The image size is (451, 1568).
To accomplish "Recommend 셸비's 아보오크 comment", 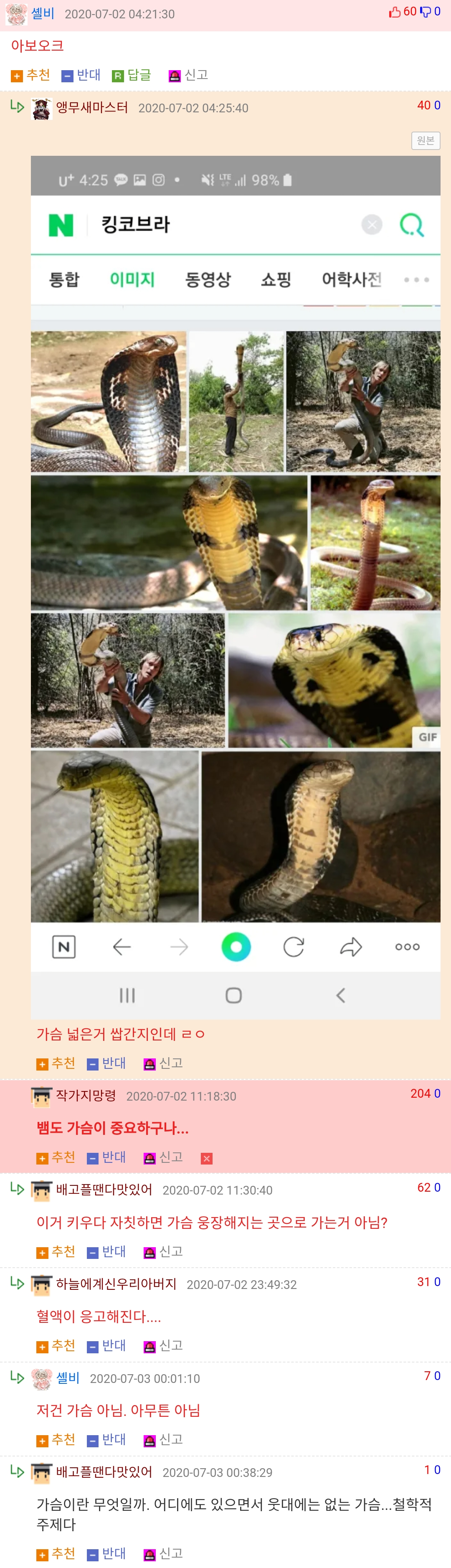I will tap(31, 76).
